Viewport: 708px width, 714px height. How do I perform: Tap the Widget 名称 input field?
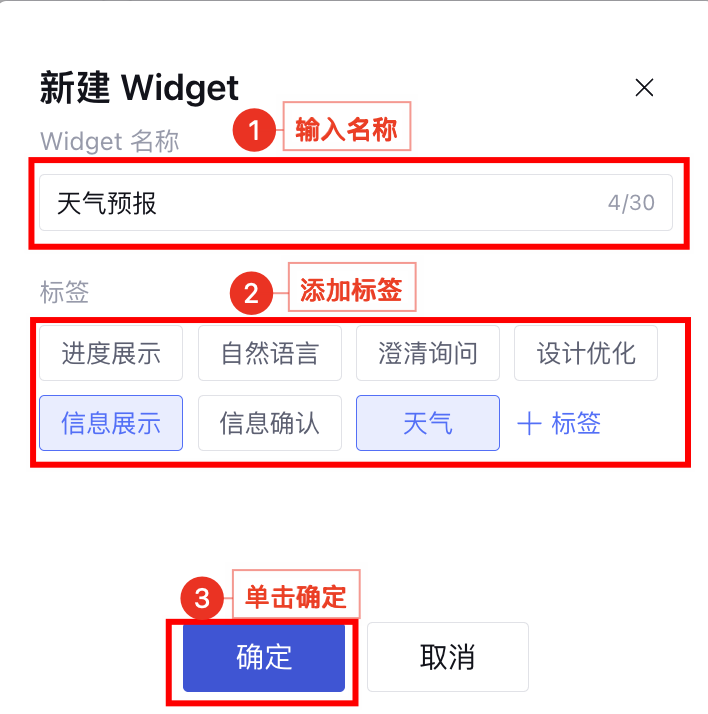coord(330,204)
